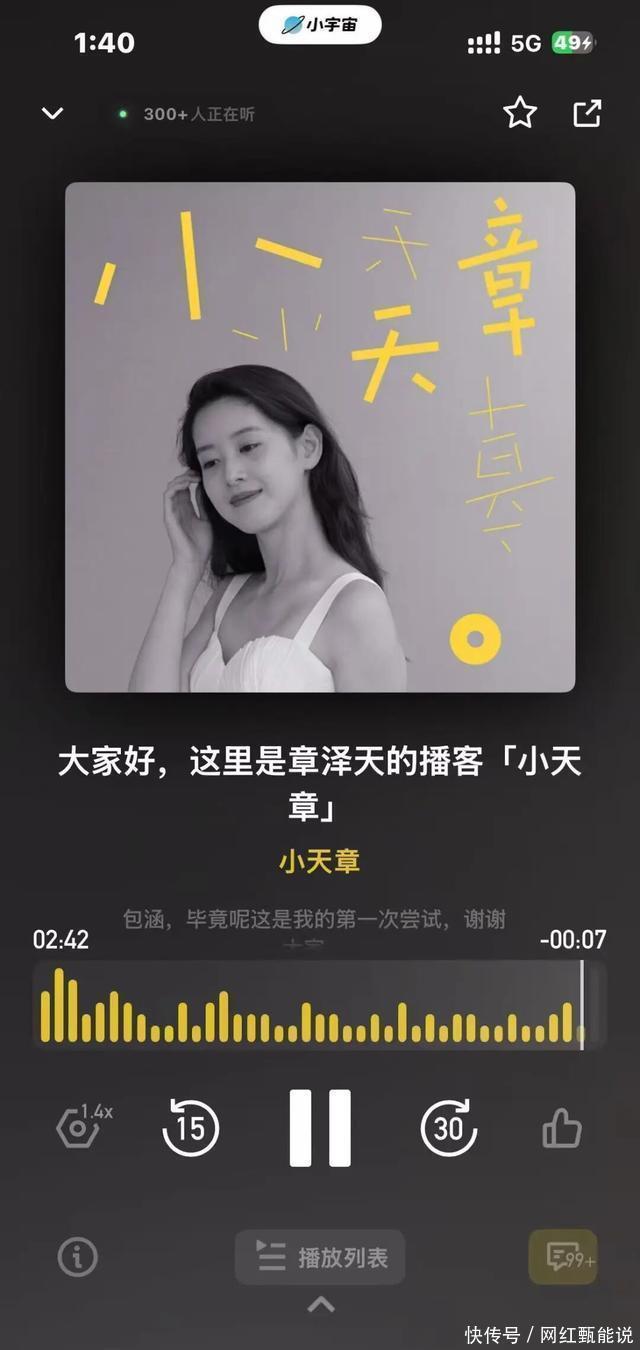This screenshot has height=1350, width=640.
Task: Open the 播放列表 playlist
Action: pyautogui.click(x=320, y=1257)
